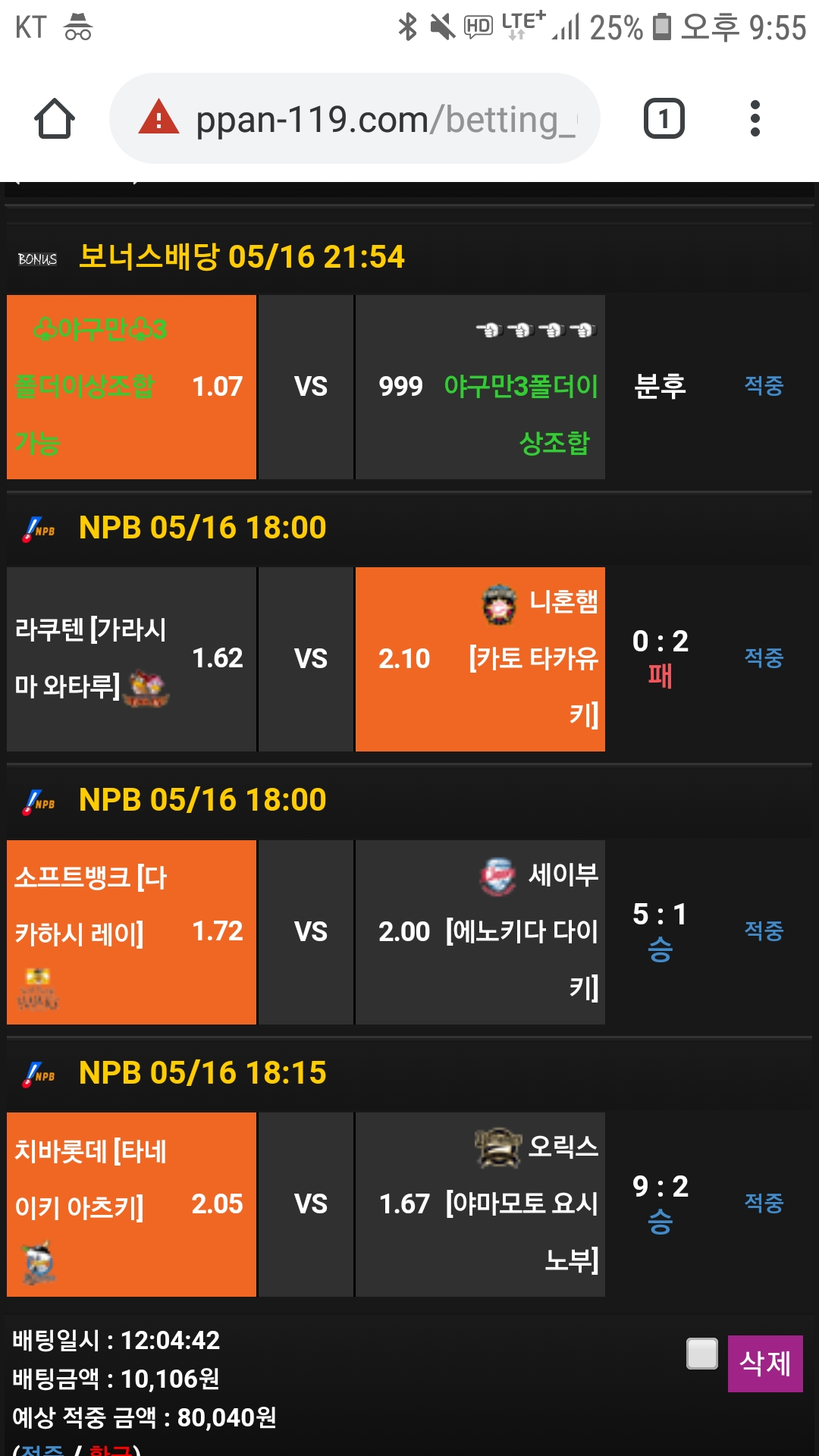Tap the ppan-119.com address bar
Image resolution: width=819 pixels, height=1456 pixels.
tap(355, 119)
